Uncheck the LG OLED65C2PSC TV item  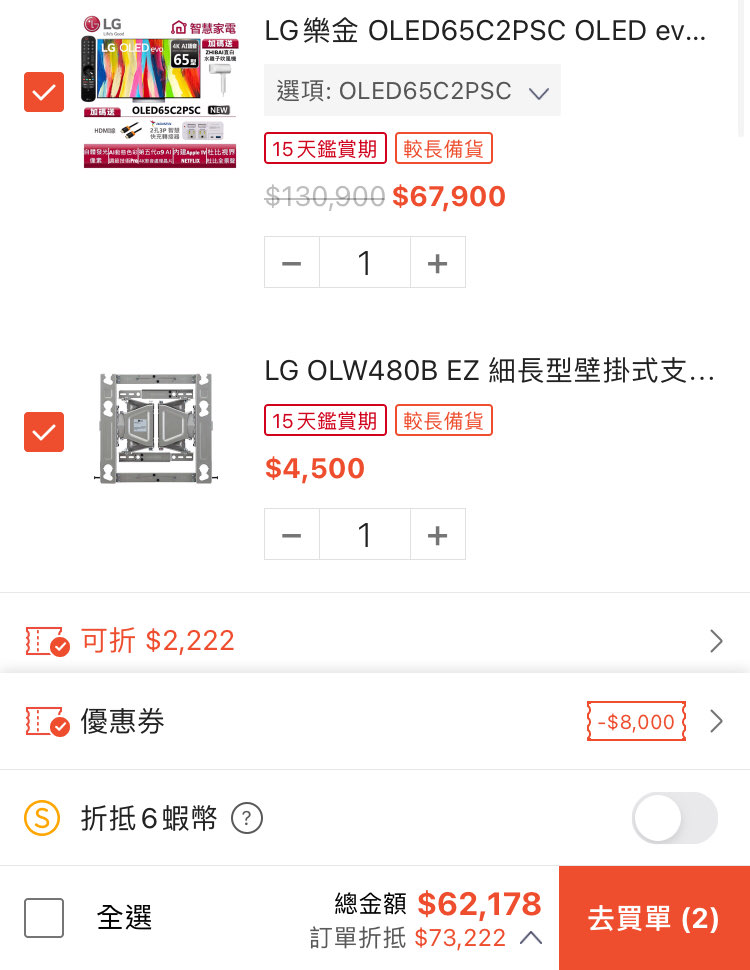[x=44, y=92]
